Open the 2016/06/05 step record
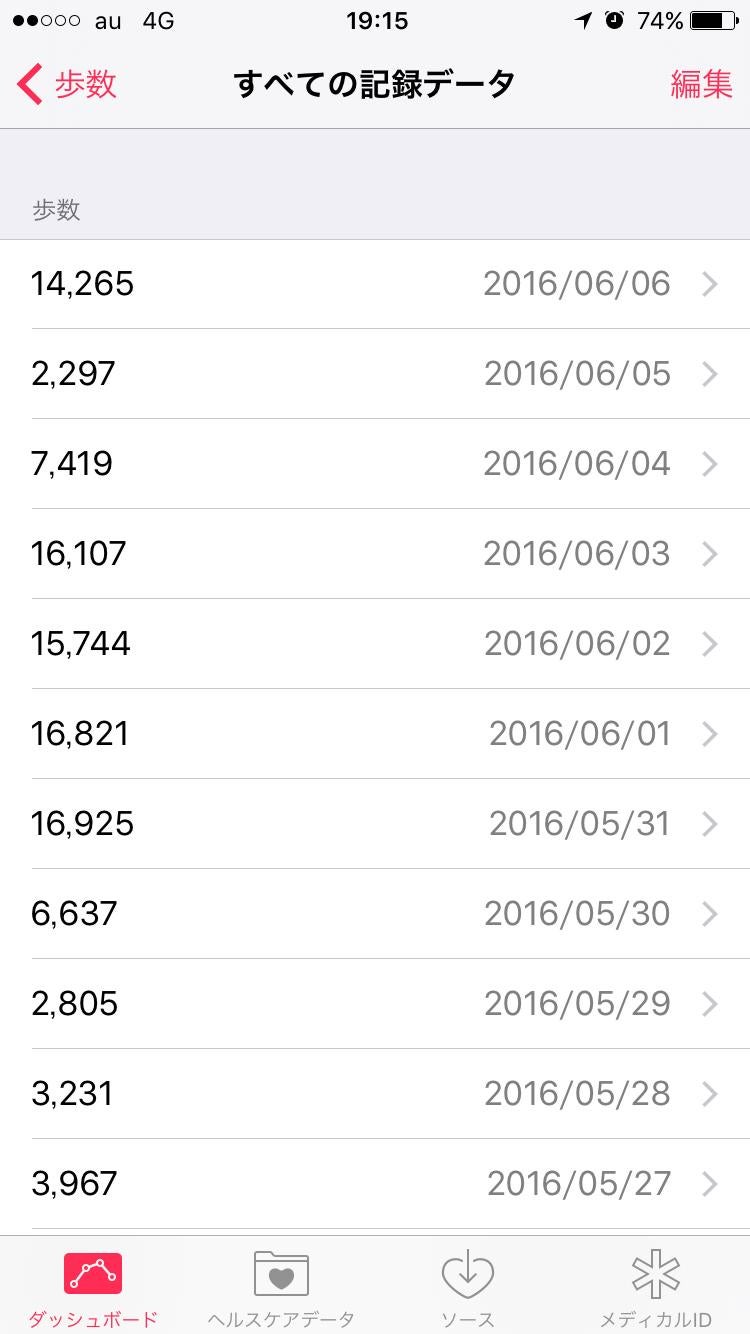This screenshot has height=1334, width=750. pos(375,374)
